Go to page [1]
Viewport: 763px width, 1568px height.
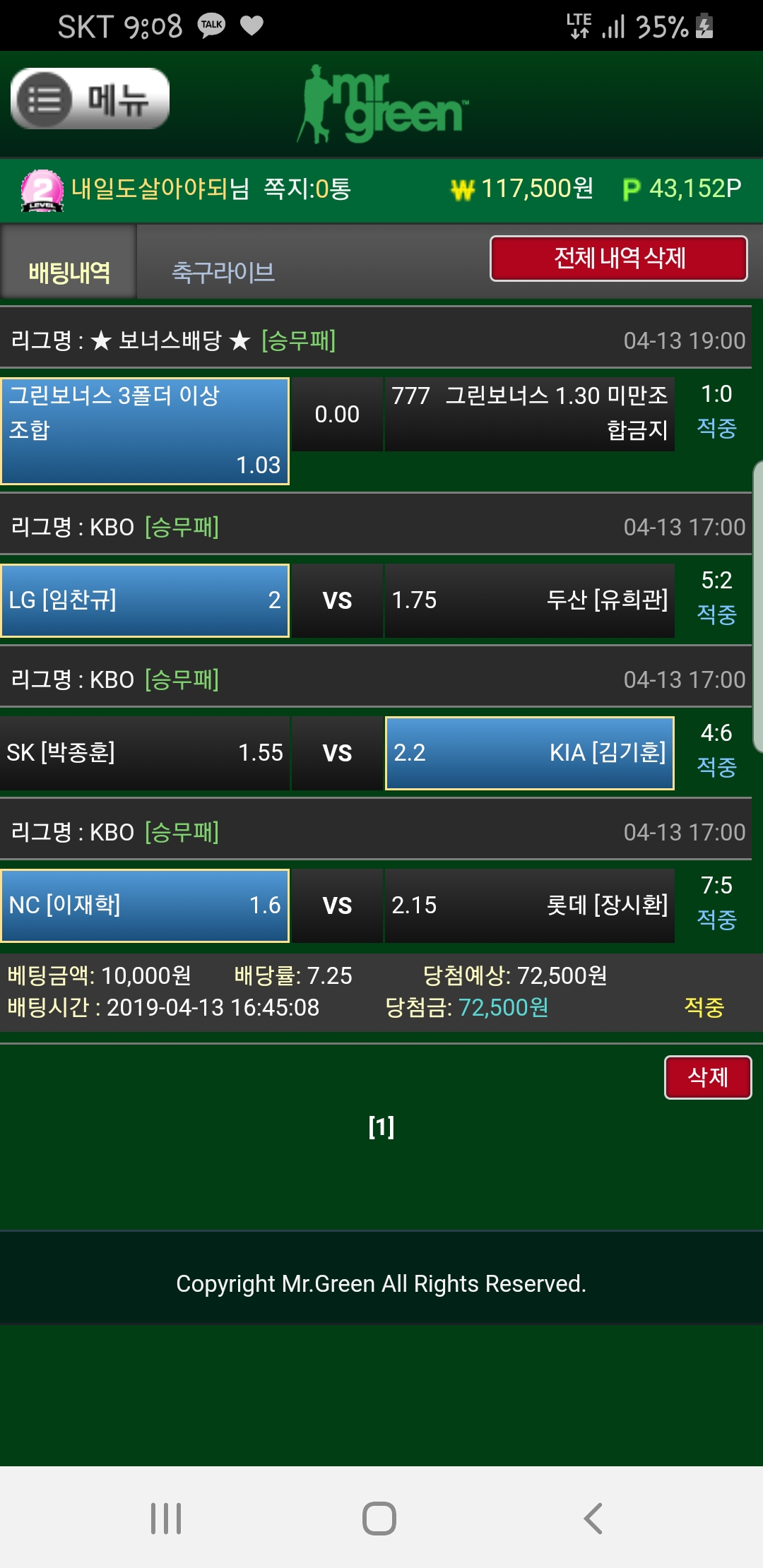point(381,1127)
